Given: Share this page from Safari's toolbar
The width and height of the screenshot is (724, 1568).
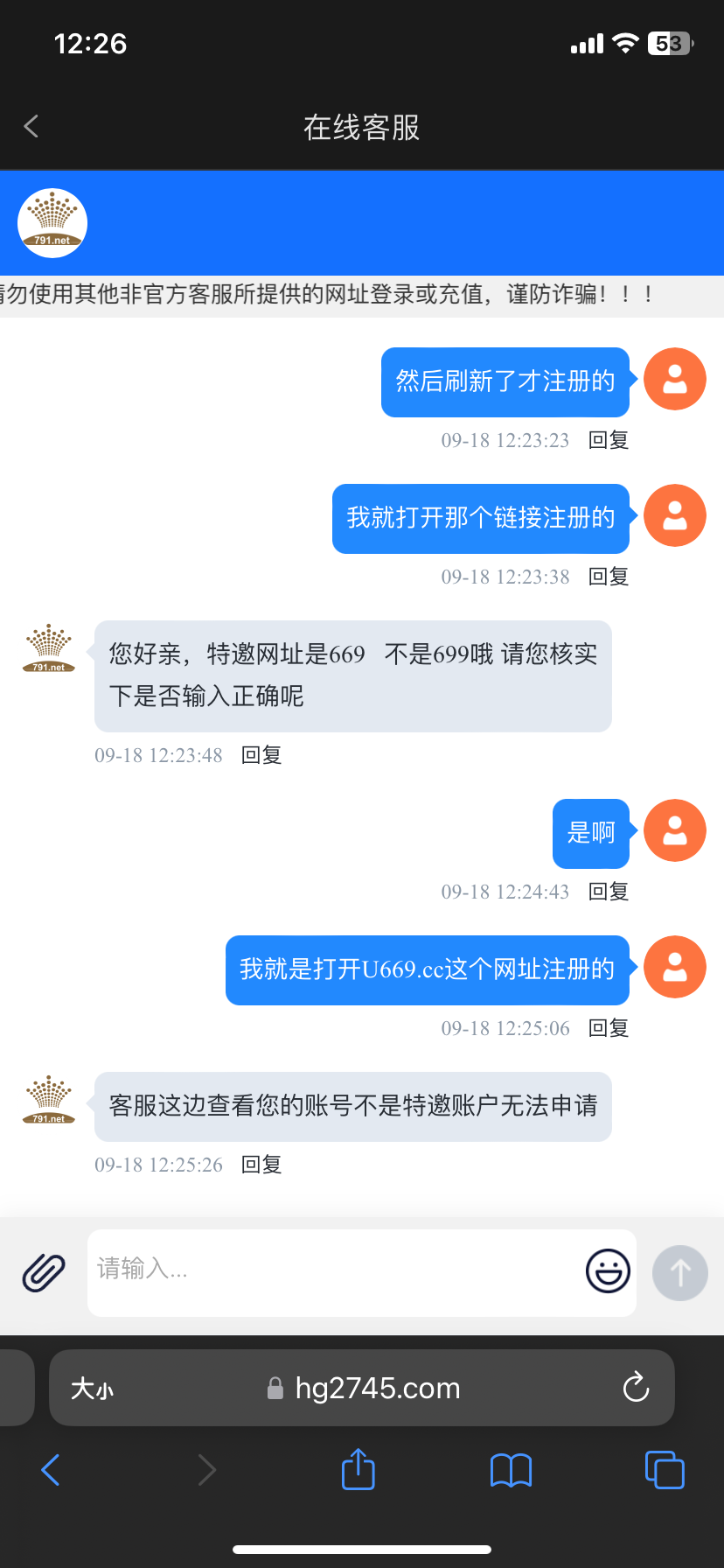Looking at the screenshot, I should (x=358, y=1469).
